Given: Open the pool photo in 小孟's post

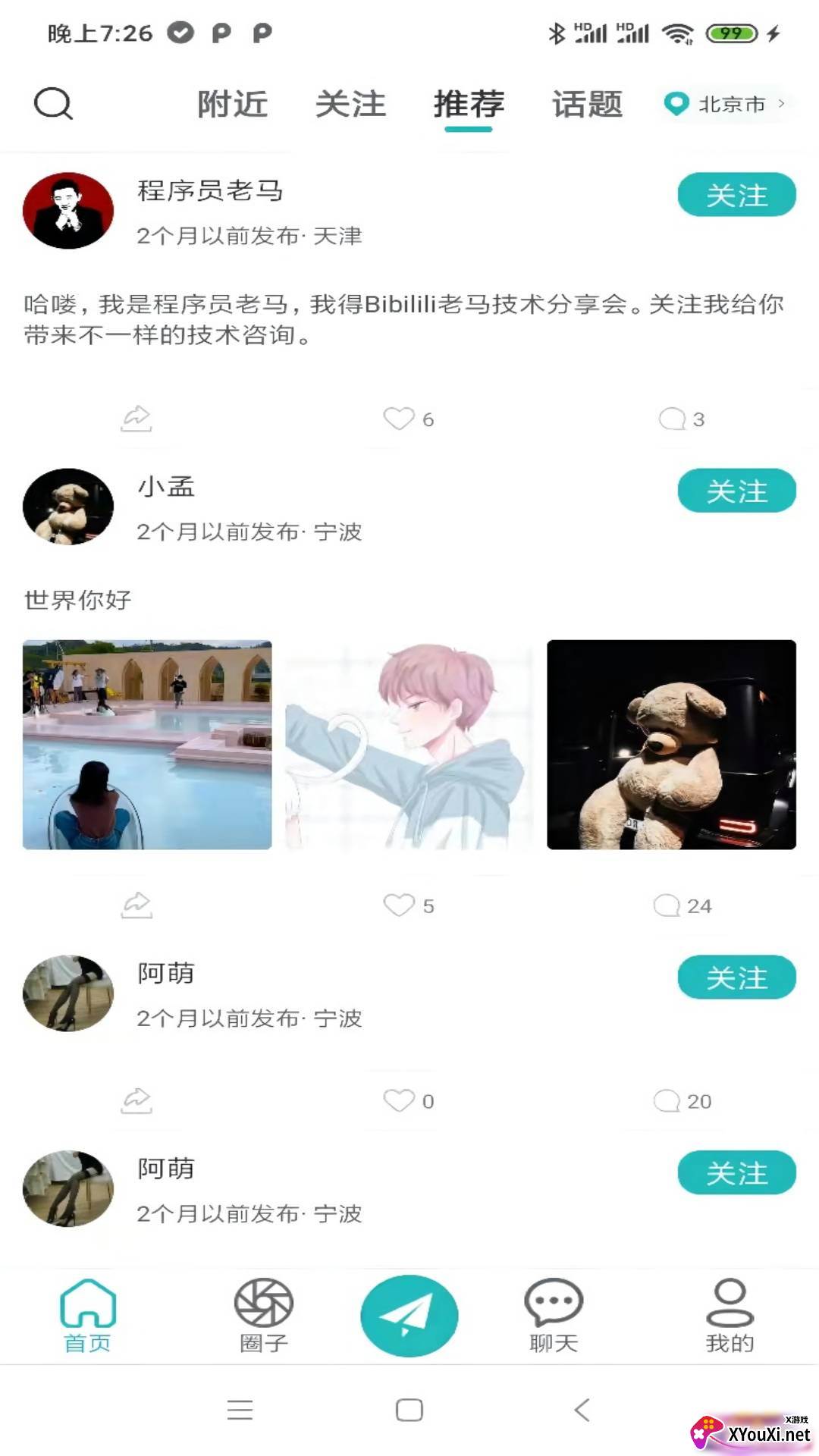Looking at the screenshot, I should 147,745.
